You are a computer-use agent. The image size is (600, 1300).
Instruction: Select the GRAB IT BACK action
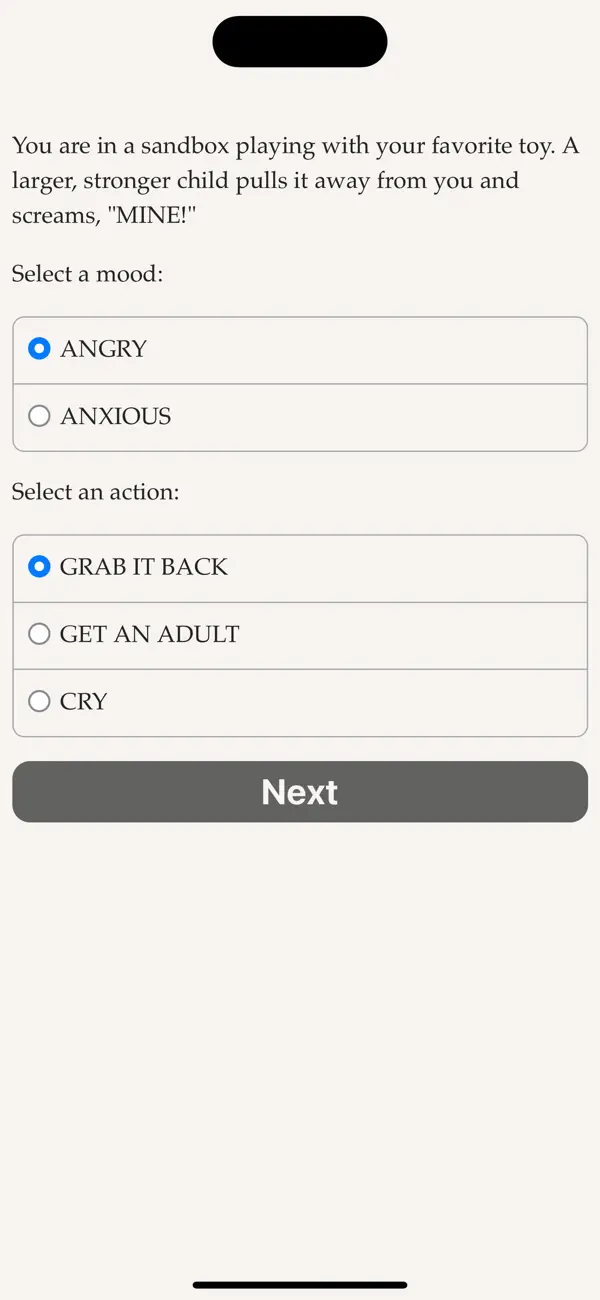point(40,567)
